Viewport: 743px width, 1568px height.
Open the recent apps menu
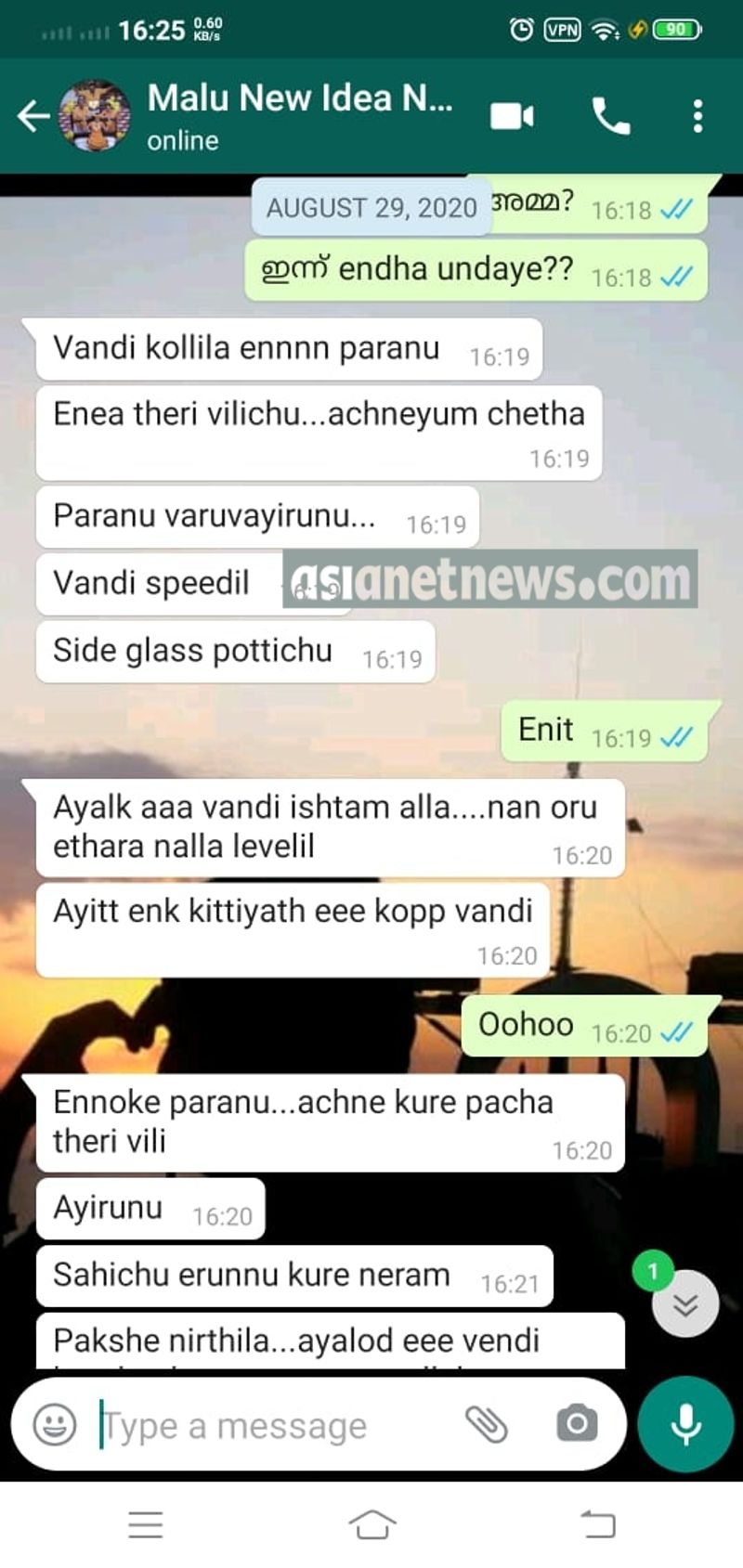[x=146, y=1524]
